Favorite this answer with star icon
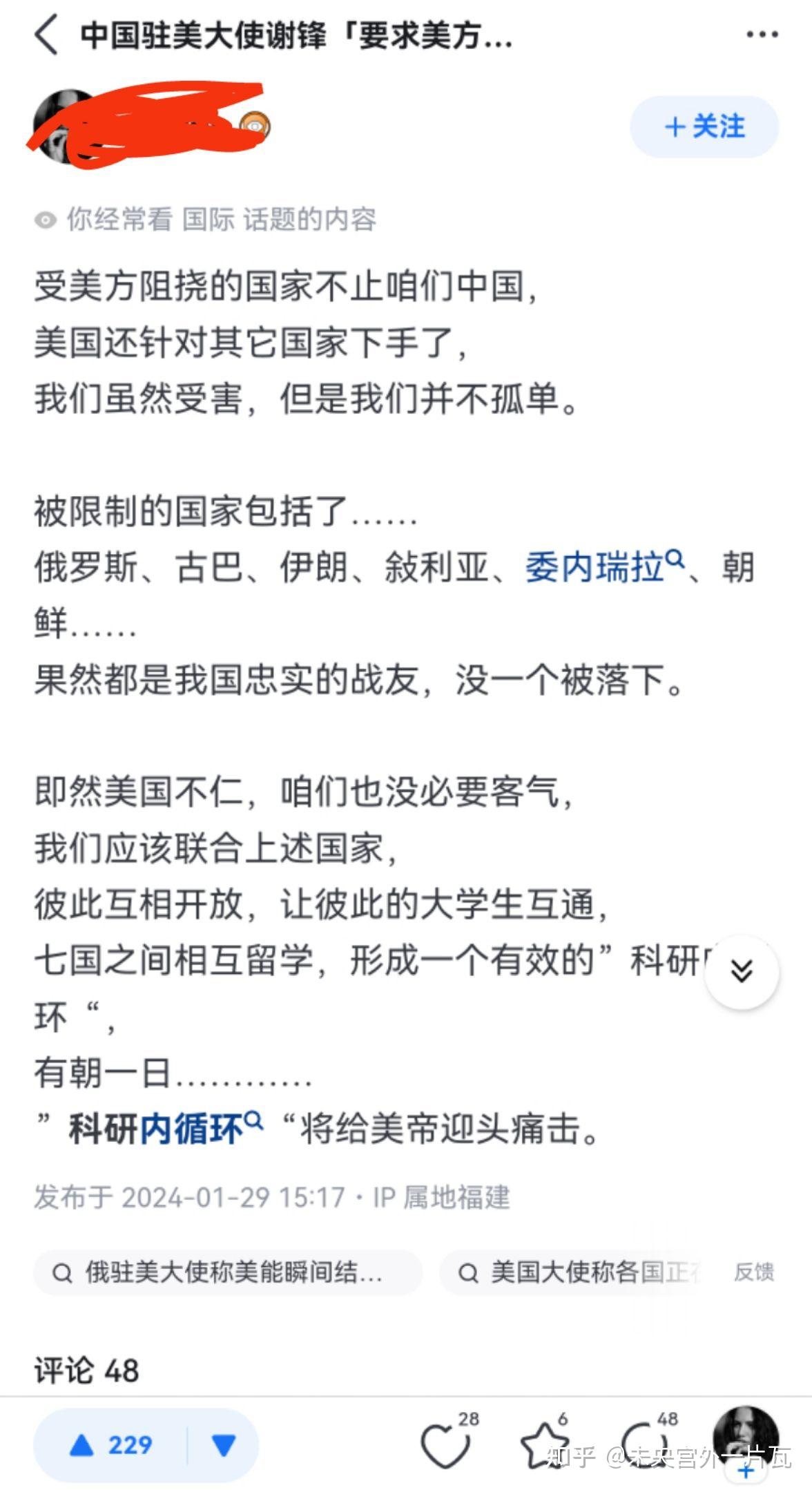Viewport: 812px width, 1490px height. coord(545,1444)
